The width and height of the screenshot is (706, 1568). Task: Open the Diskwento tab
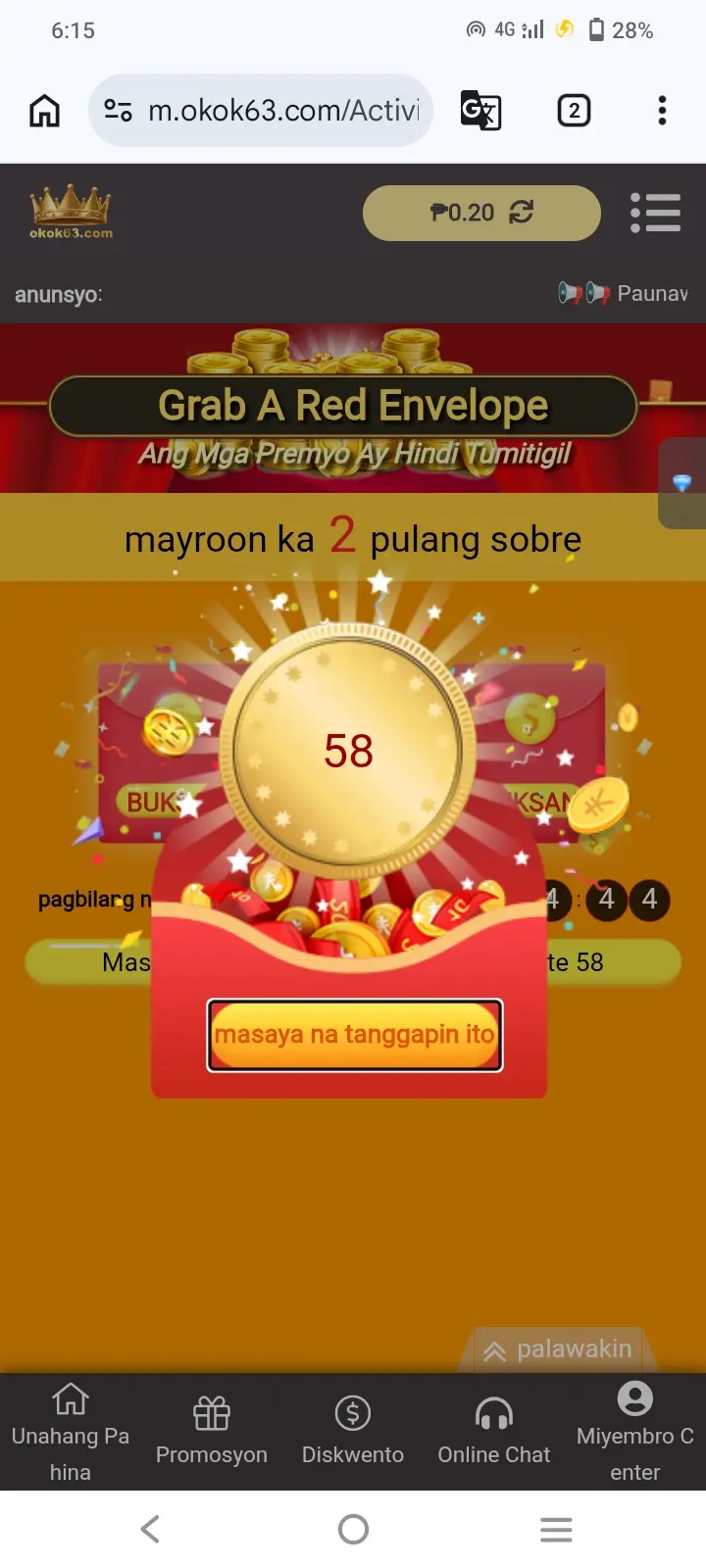353,1432
